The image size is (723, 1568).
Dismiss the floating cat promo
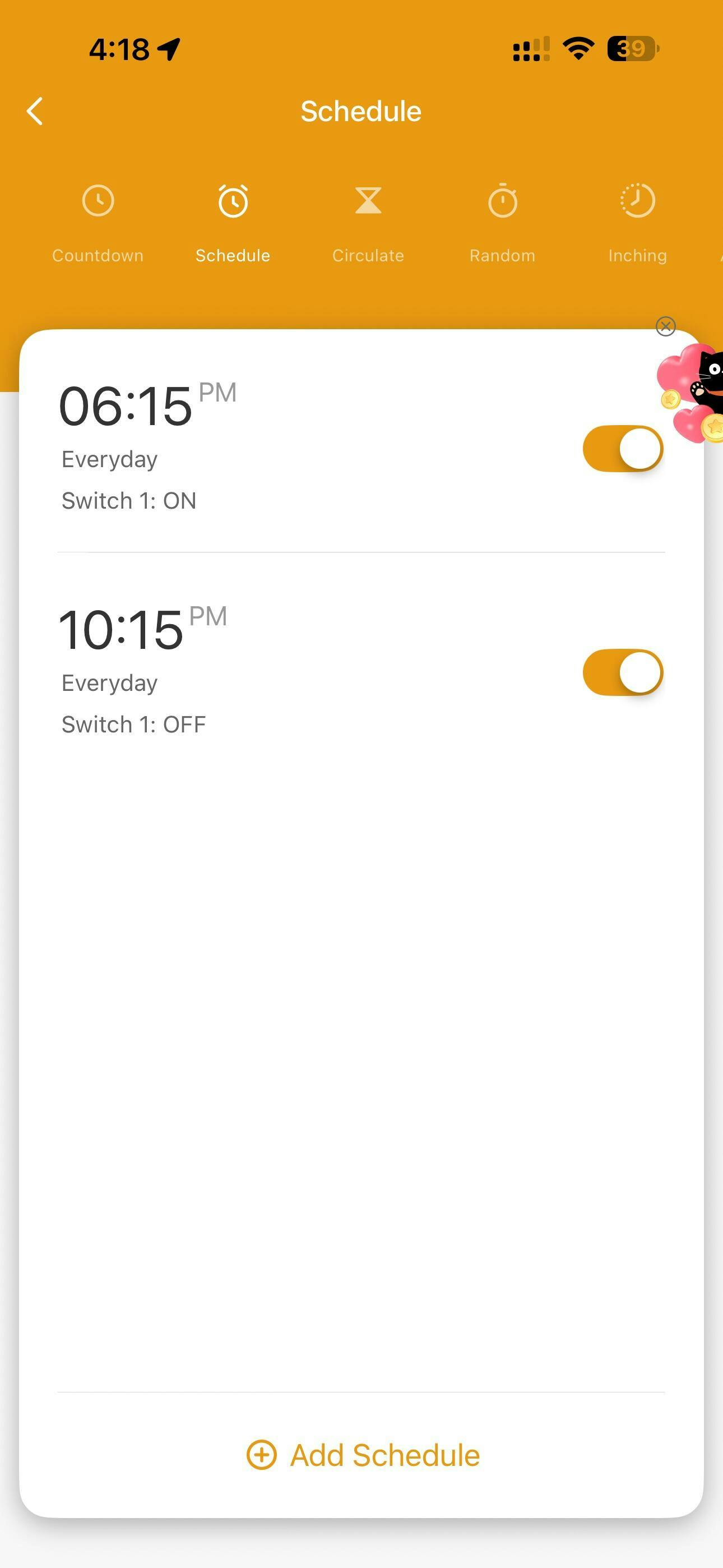tap(666, 326)
